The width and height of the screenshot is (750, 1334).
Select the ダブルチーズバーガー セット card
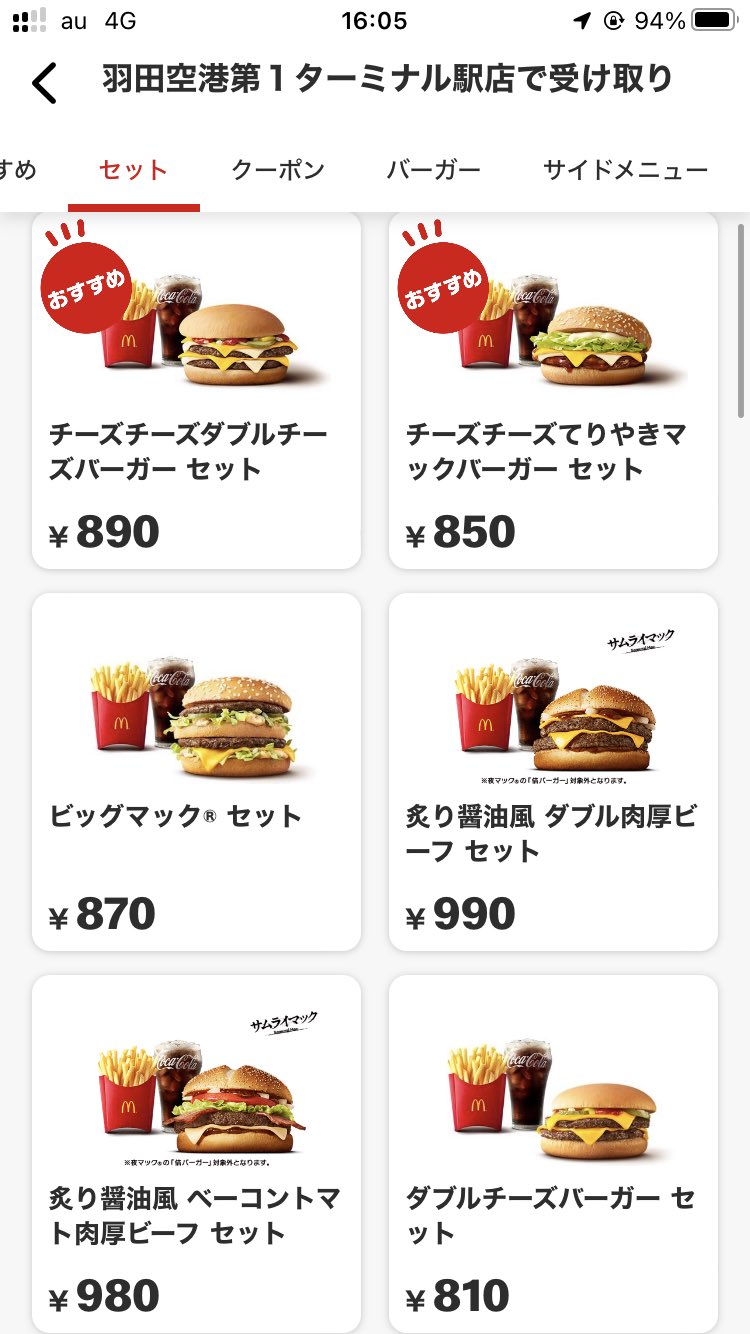pyautogui.click(x=553, y=1153)
